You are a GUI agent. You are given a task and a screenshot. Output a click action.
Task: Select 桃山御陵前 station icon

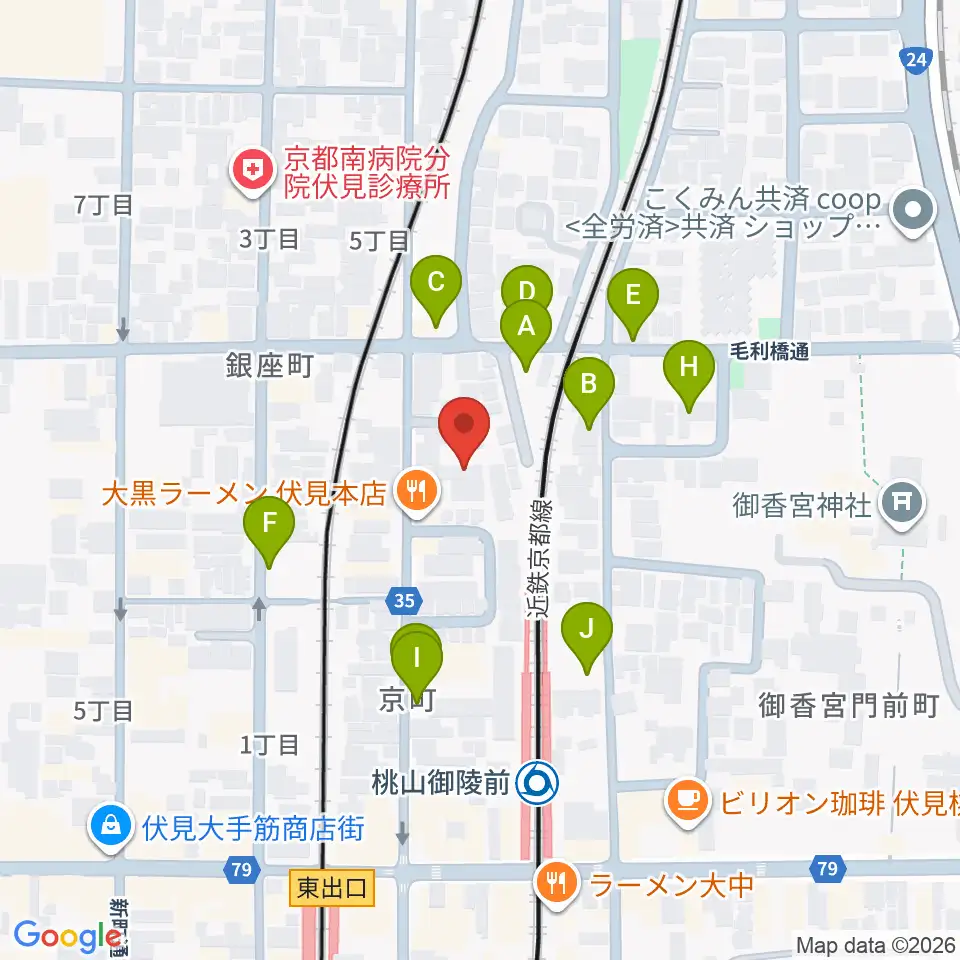pos(537,783)
